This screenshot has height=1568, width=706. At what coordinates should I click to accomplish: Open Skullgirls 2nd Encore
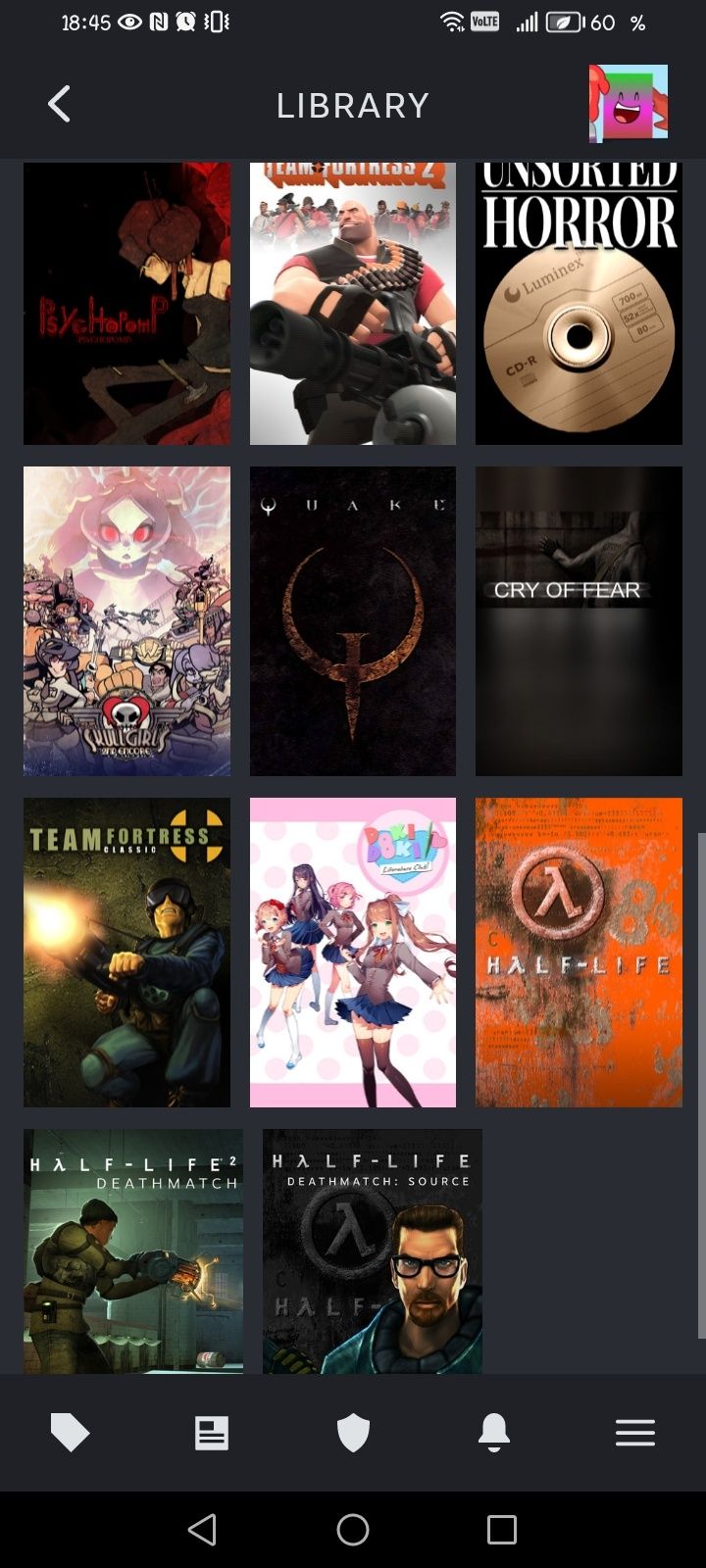pyautogui.click(x=126, y=620)
